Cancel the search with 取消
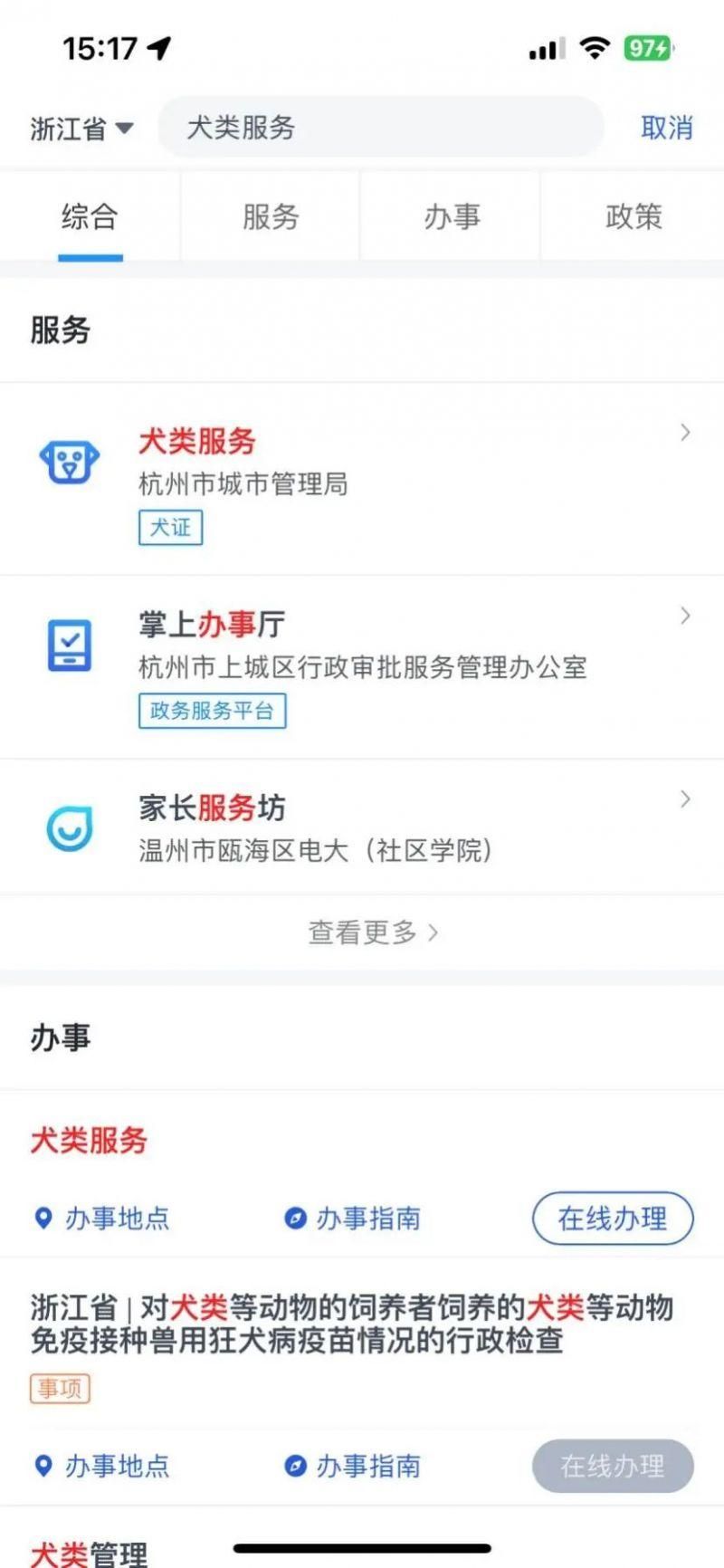 [x=667, y=128]
